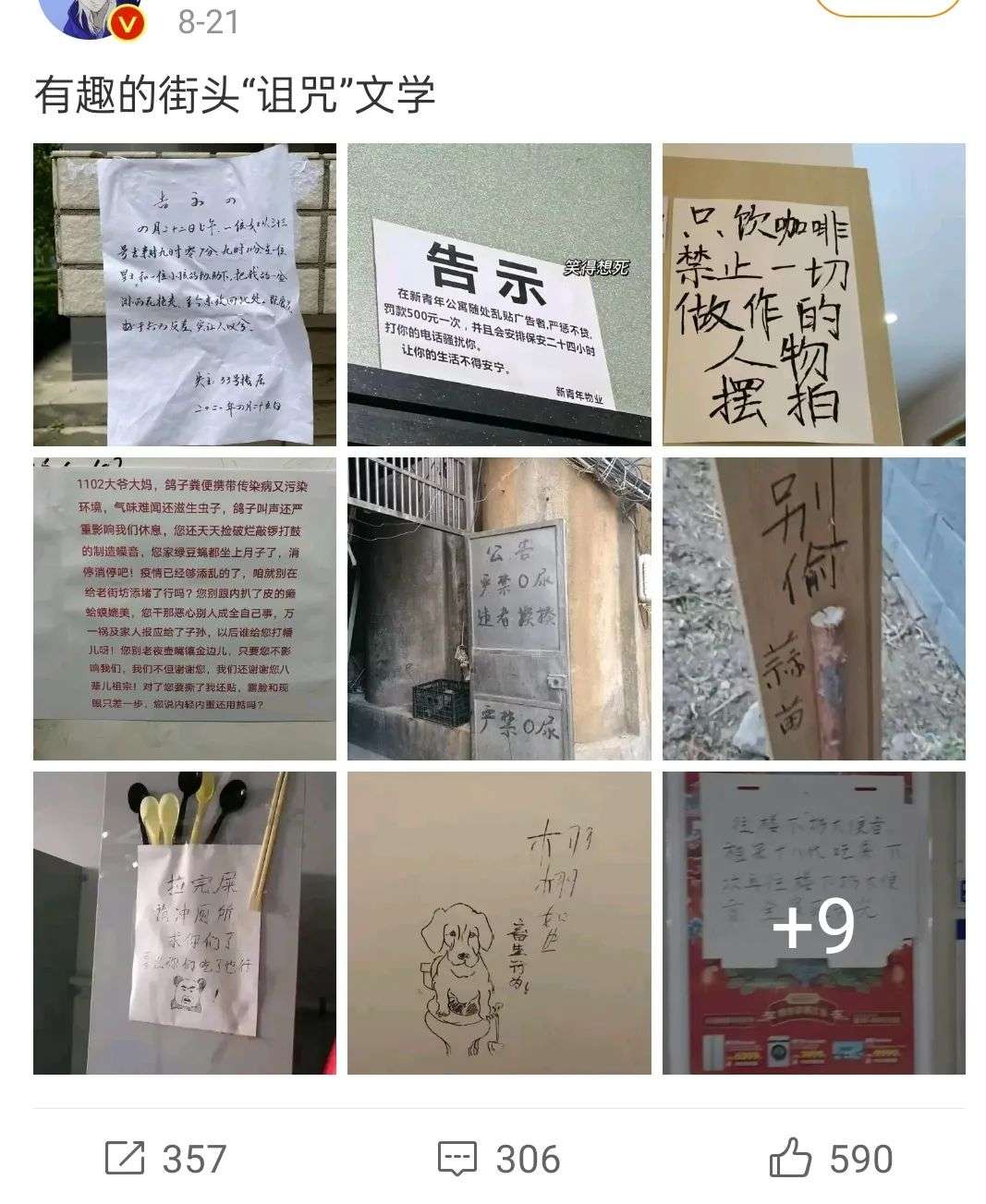Repost this post with 357 shares
This screenshot has width=986, height=1204.
166,1159
